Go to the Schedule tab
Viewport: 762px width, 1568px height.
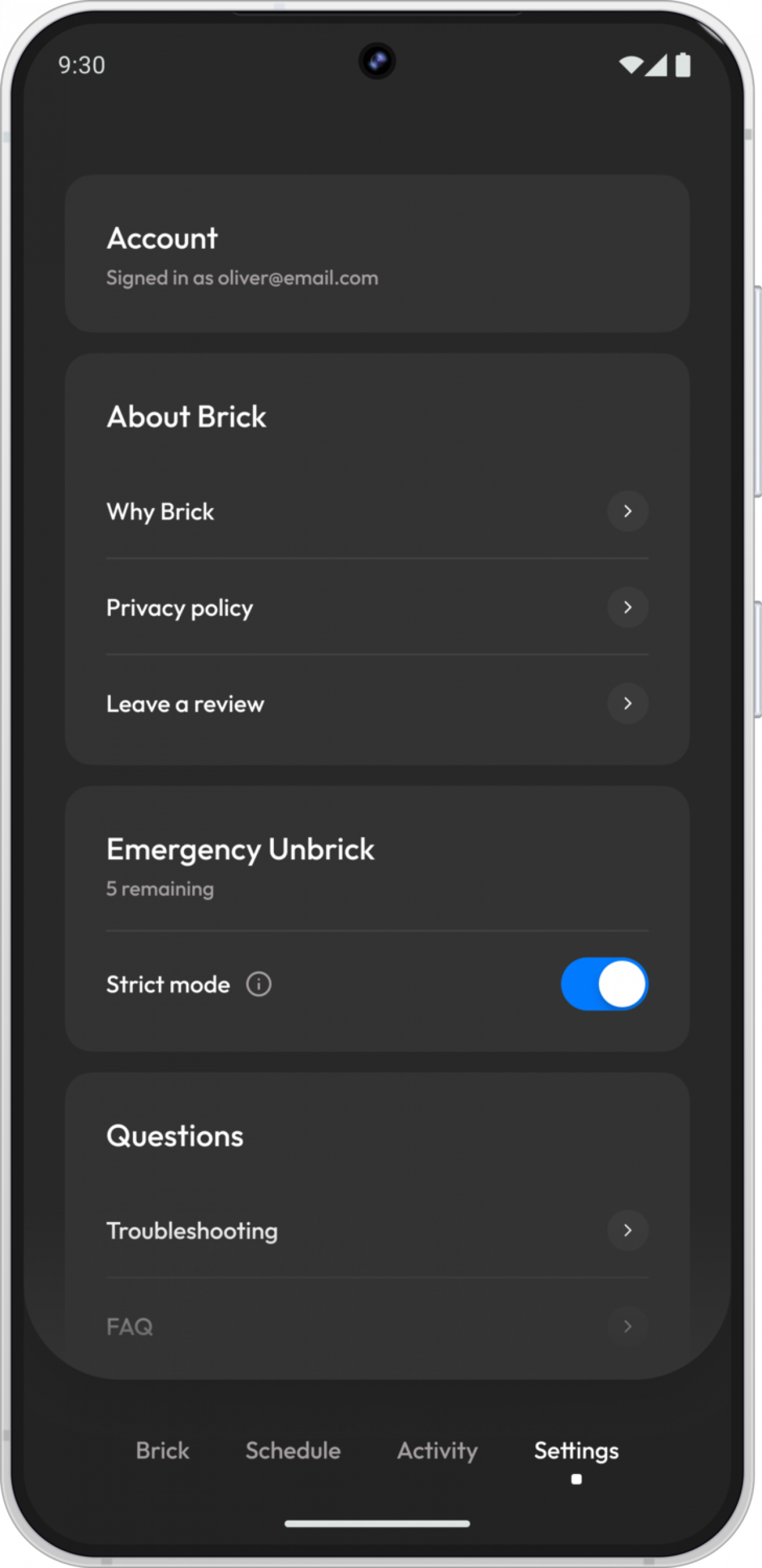[x=293, y=1451]
